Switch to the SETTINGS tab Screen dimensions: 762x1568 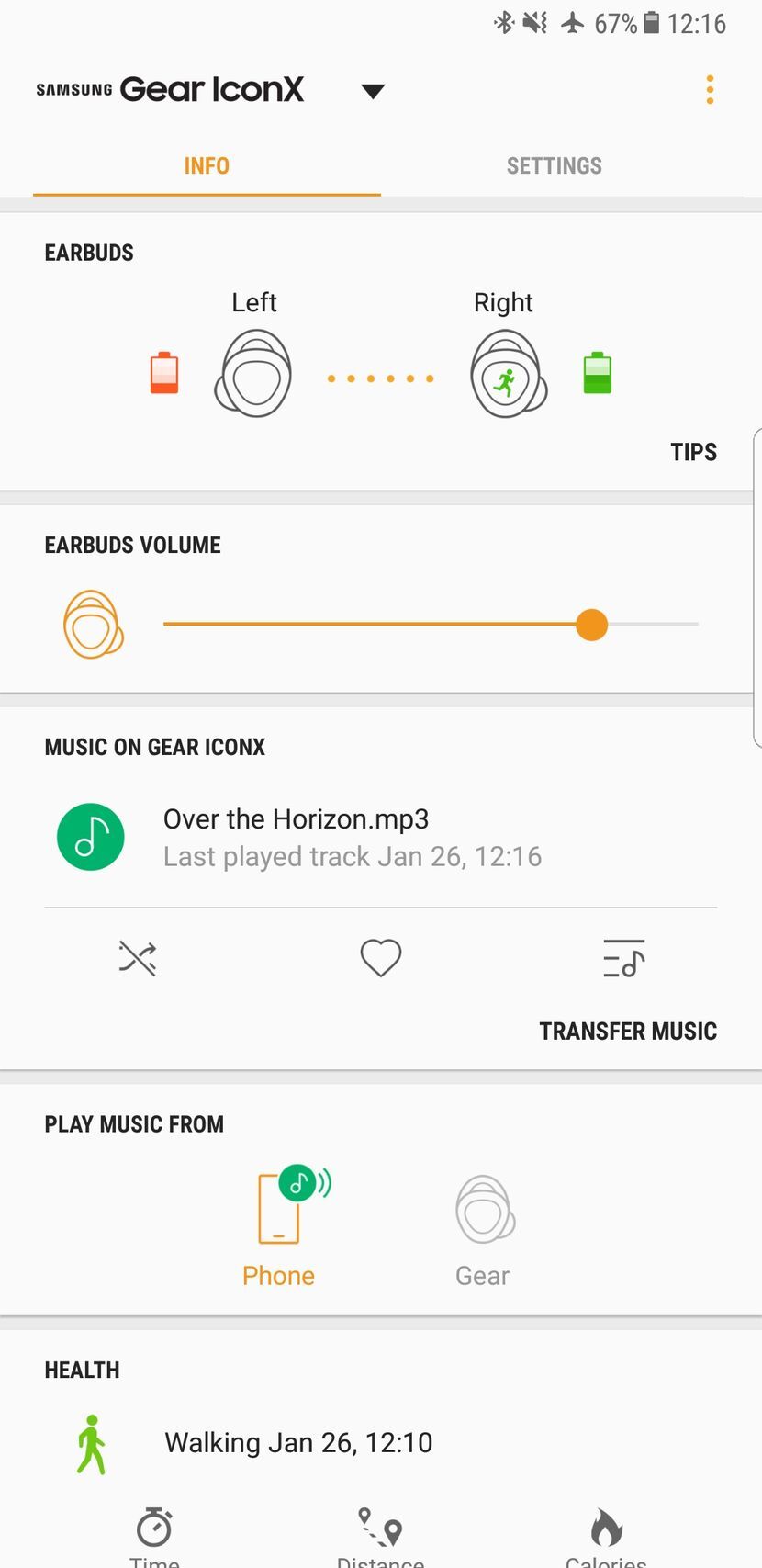553,165
